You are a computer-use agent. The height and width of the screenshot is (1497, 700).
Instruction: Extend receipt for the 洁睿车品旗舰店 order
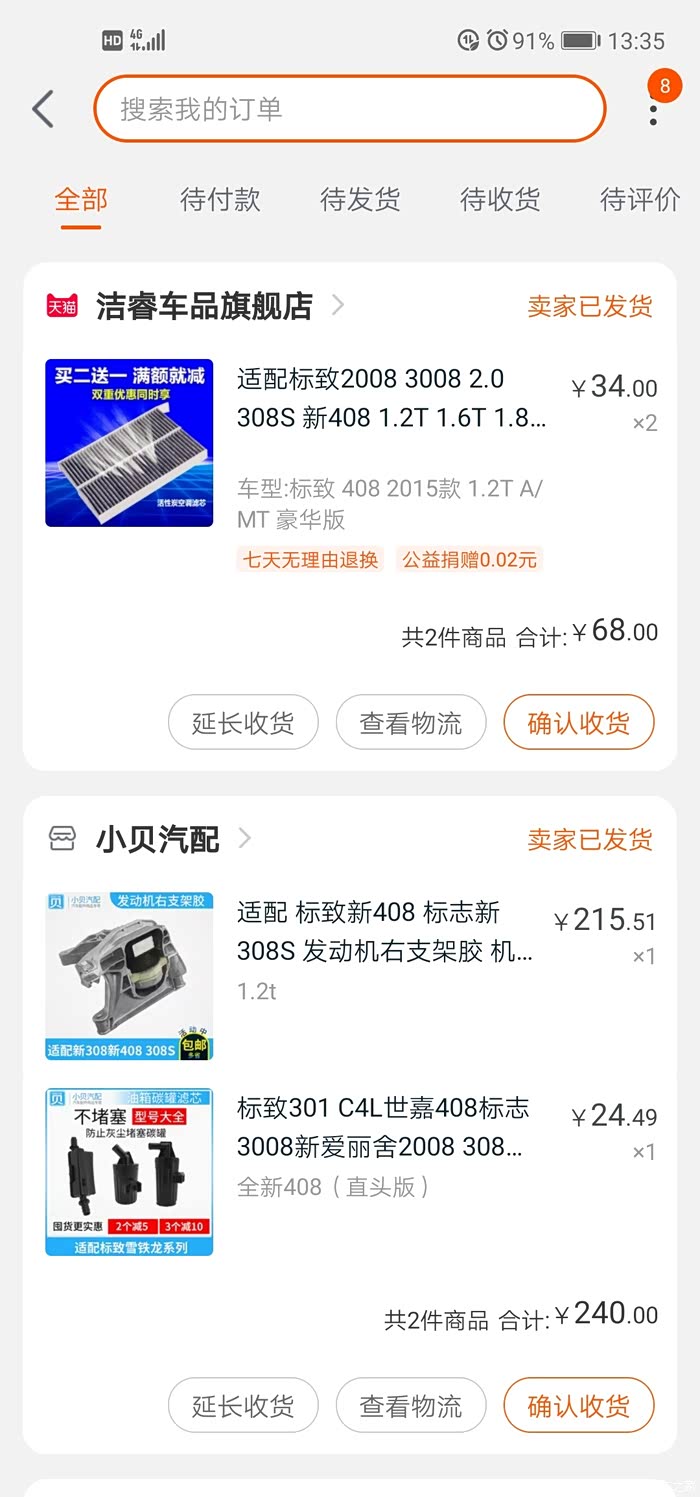(243, 722)
